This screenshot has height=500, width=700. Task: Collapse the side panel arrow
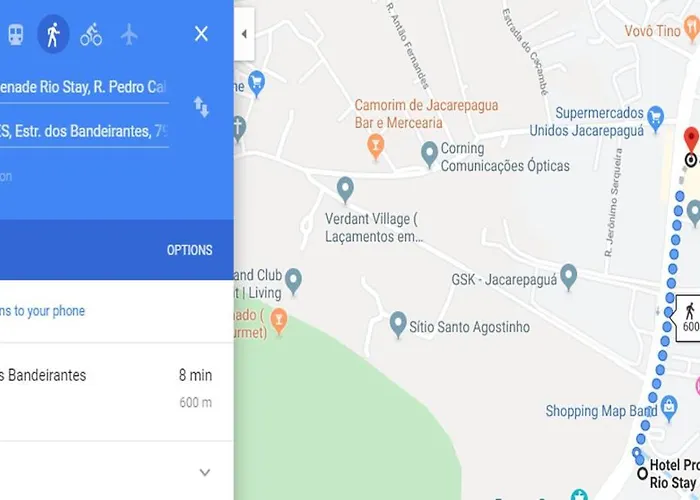click(244, 34)
